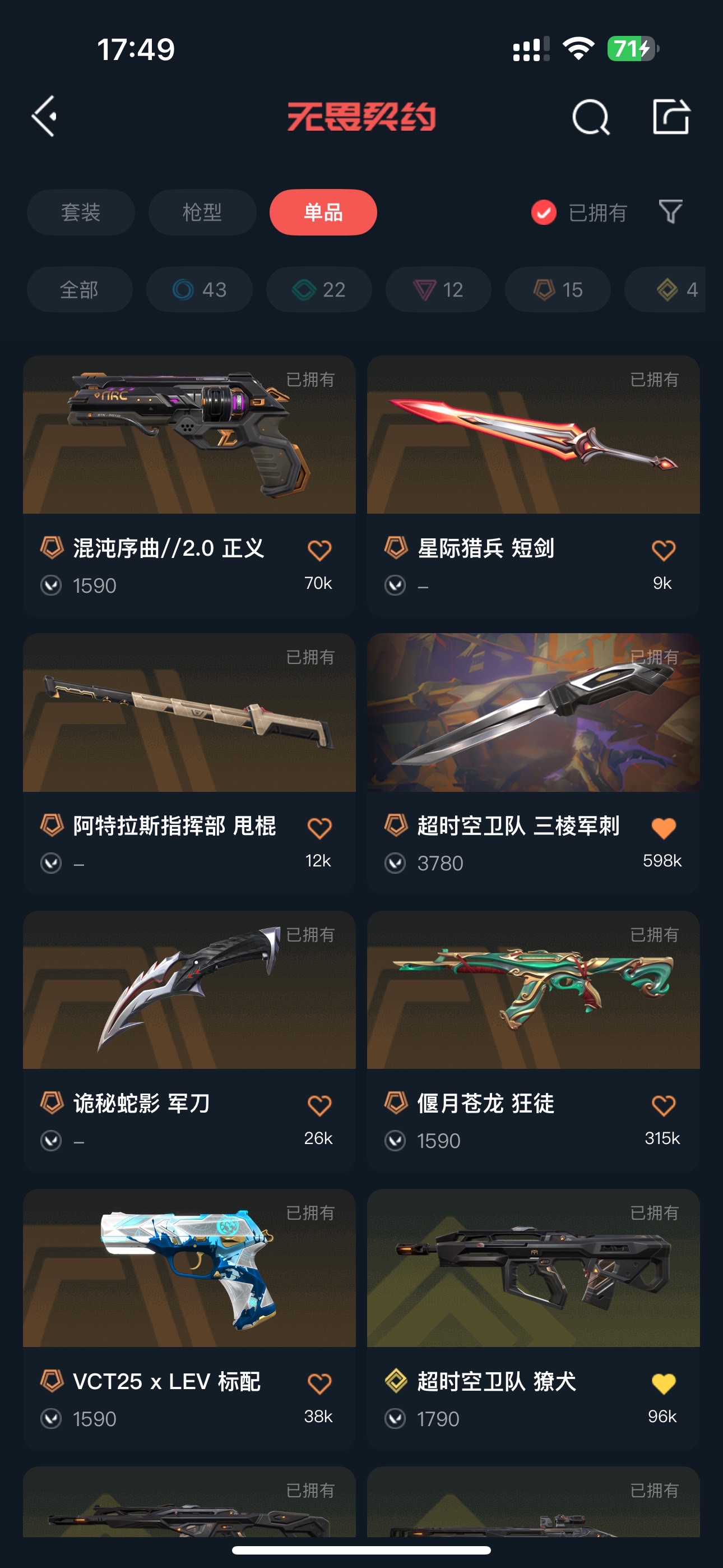Switch to the 枪型 tab

[x=202, y=212]
